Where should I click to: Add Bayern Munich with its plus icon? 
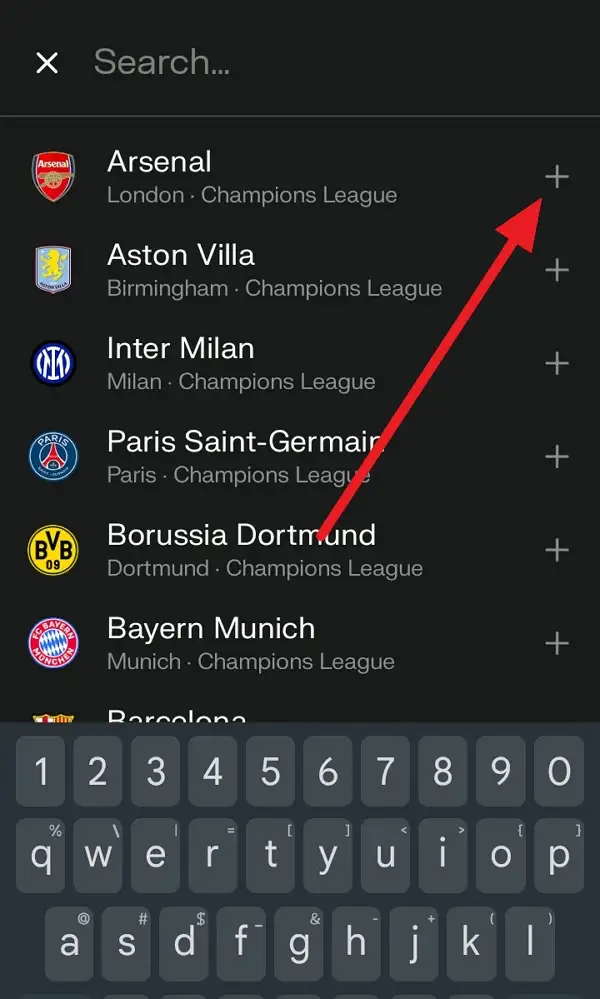[x=557, y=643]
